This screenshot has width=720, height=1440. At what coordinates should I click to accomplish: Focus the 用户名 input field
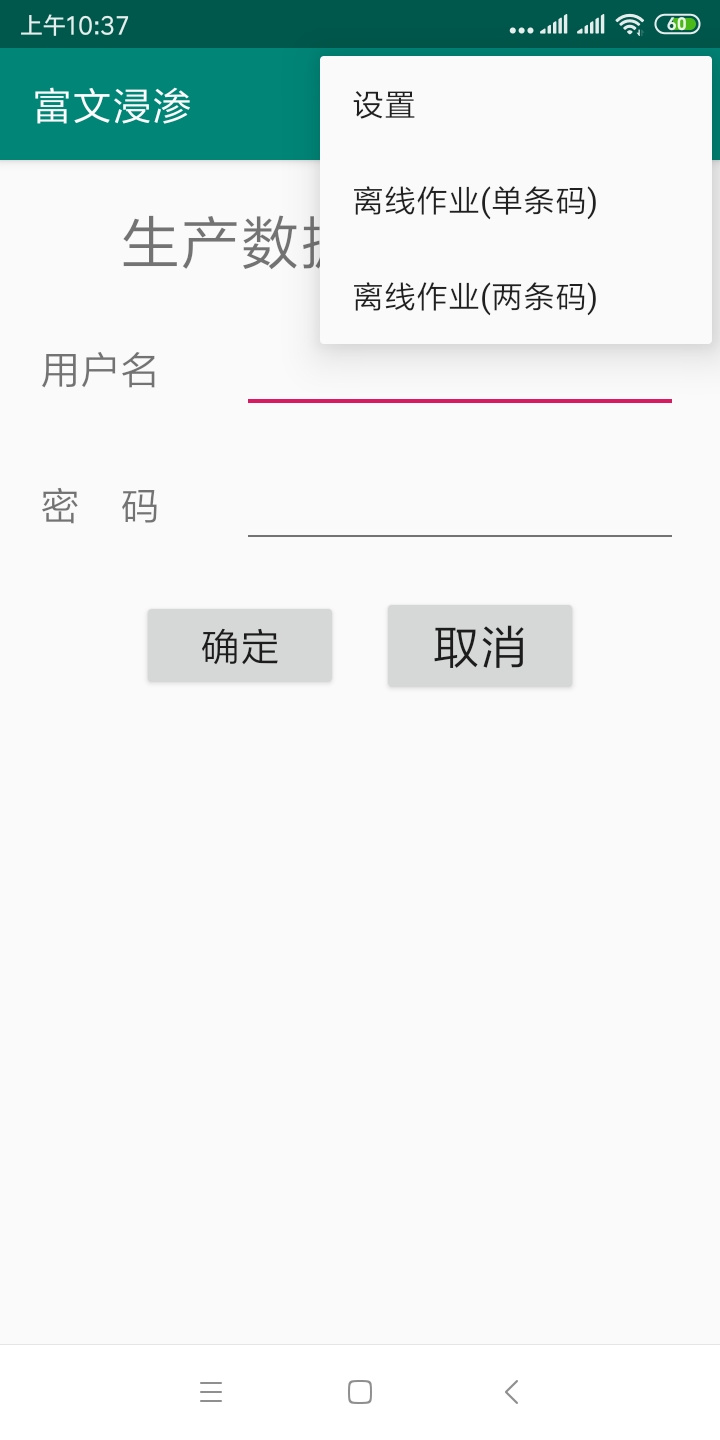click(x=460, y=373)
